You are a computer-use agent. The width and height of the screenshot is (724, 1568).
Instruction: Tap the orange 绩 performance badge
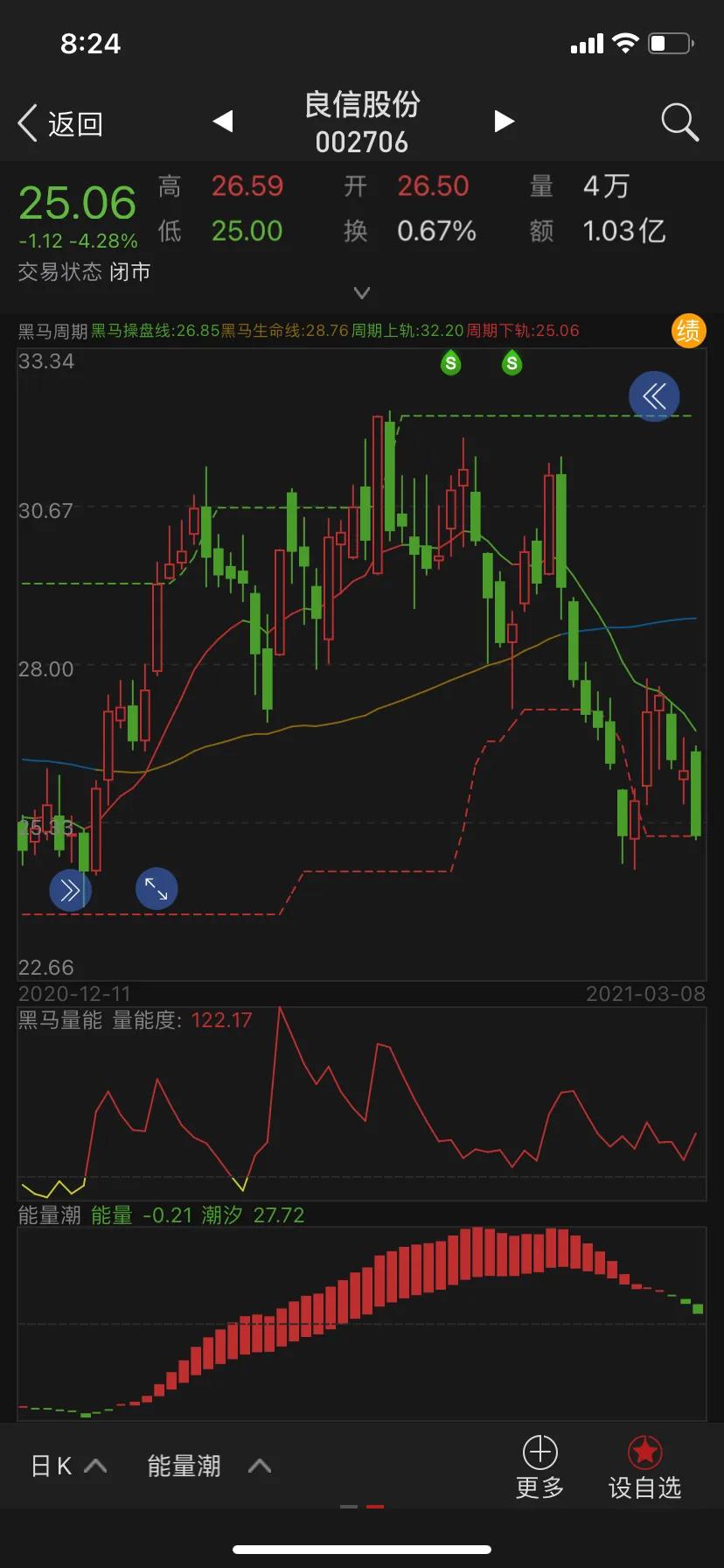point(689,331)
